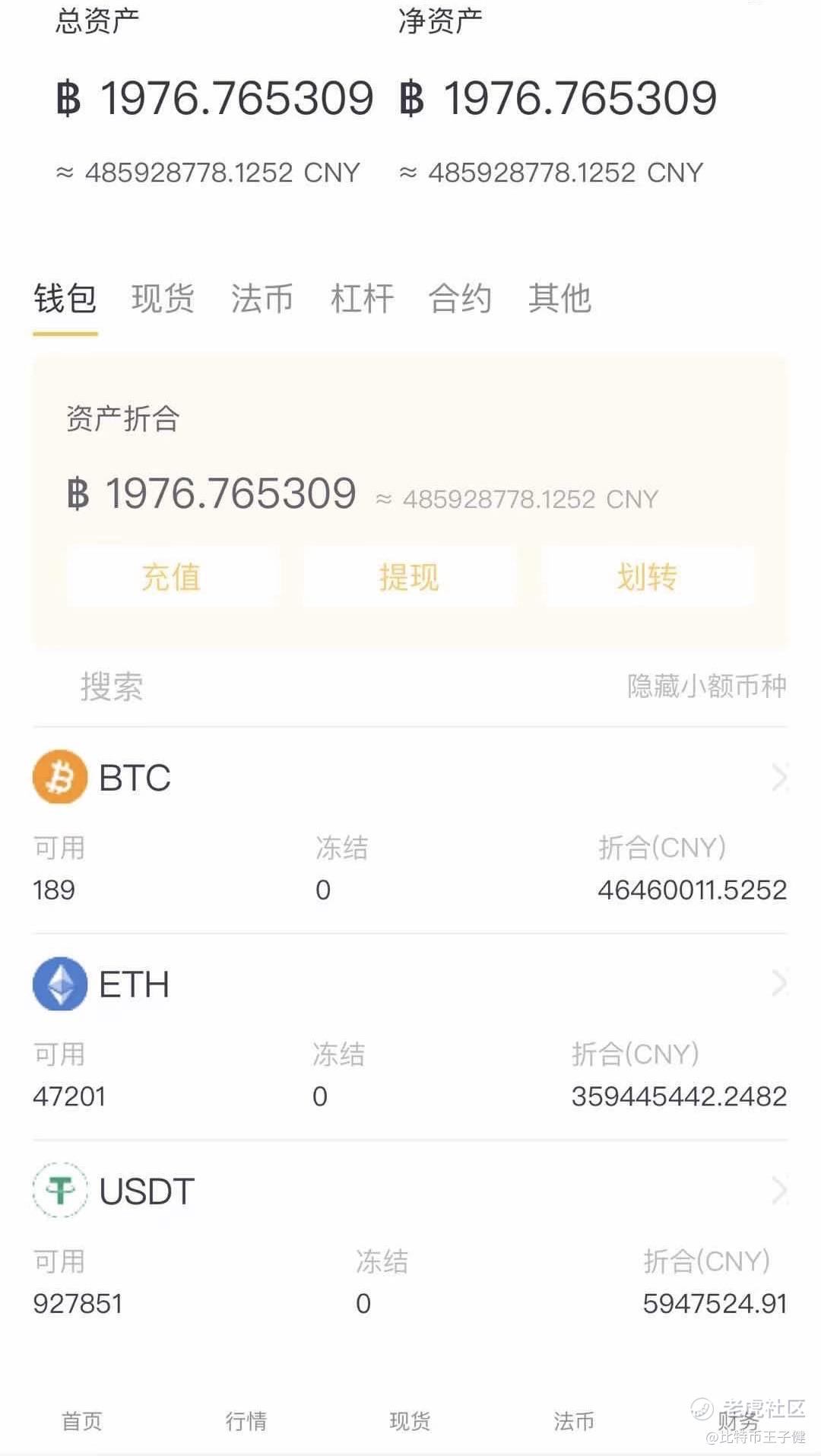The image size is (821, 1456).
Task: Tap the 划转 transfer button
Action: (x=647, y=577)
